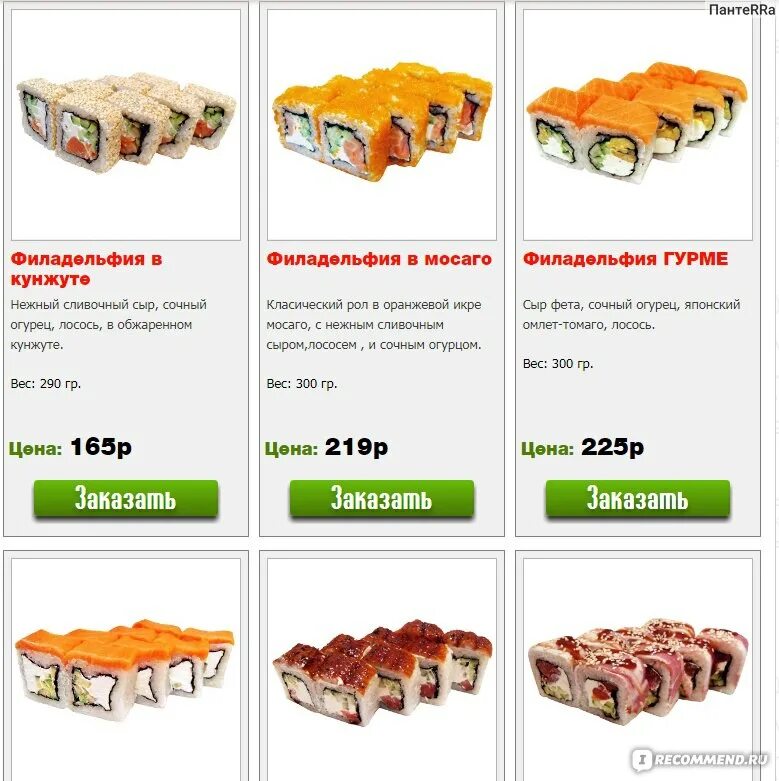This screenshot has height=781, width=779.
Task: View the Филадельфия в мосаго product photo
Action: pos(382,124)
